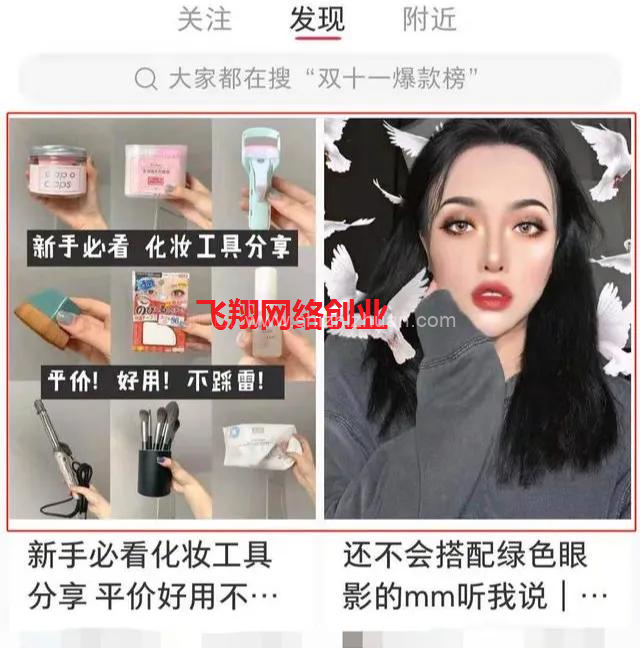
Task: Open the 新手必看化妆工具分享 post
Action: (163, 320)
